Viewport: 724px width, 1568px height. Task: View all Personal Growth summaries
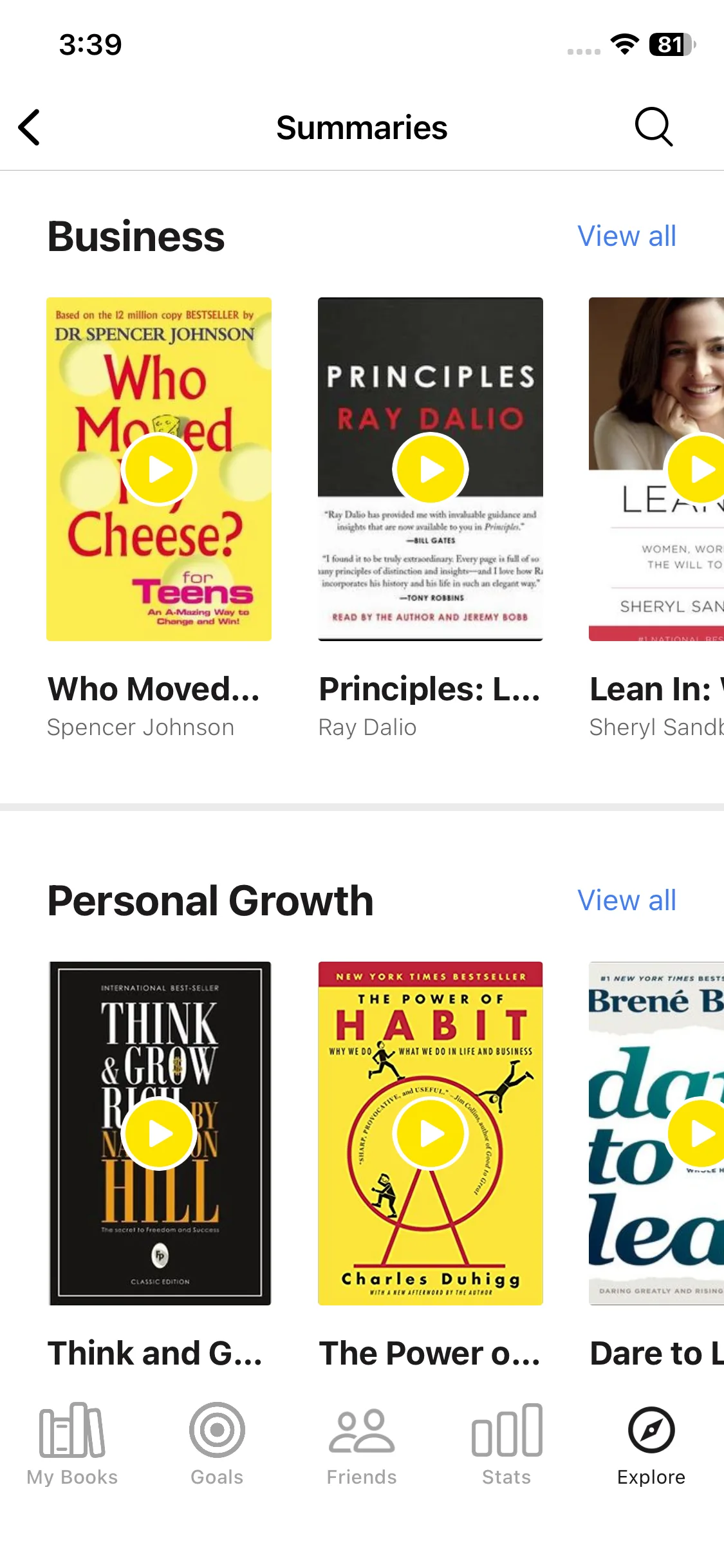(x=626, y=901)
